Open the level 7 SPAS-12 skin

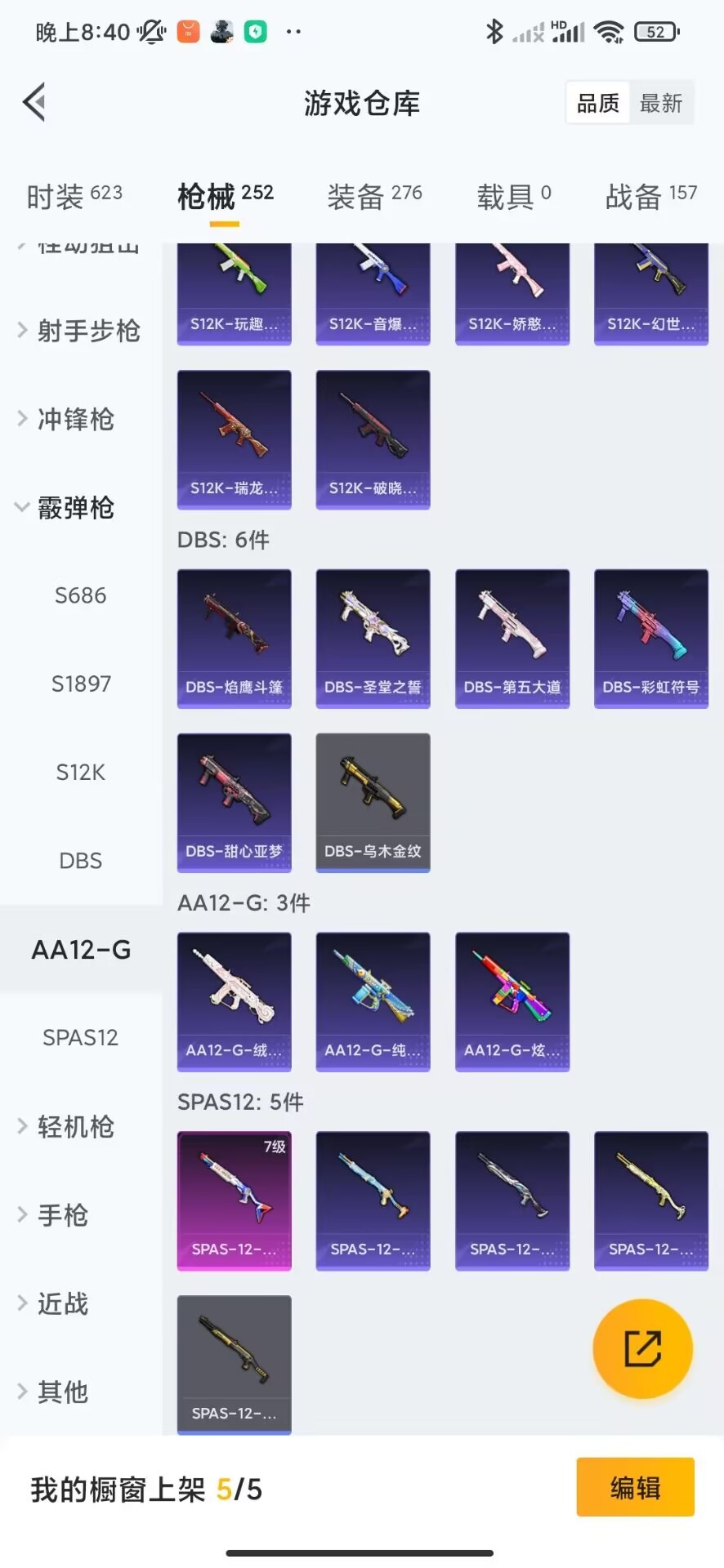(234, 1200)
